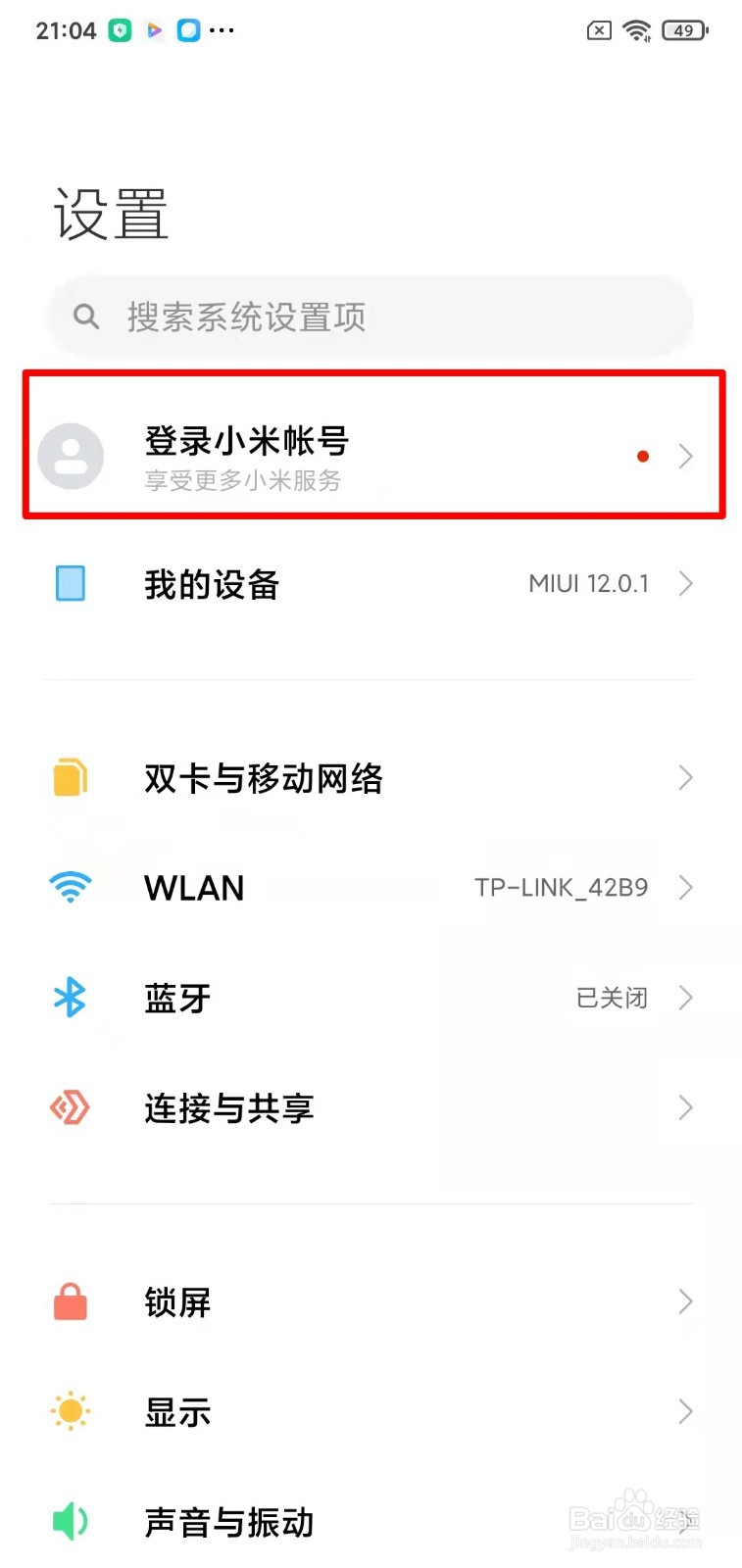Viewport: 742px width, 1568px height.
Task: Click the Sound & Vibration speaker icon
Action: tap(70, 1521)
